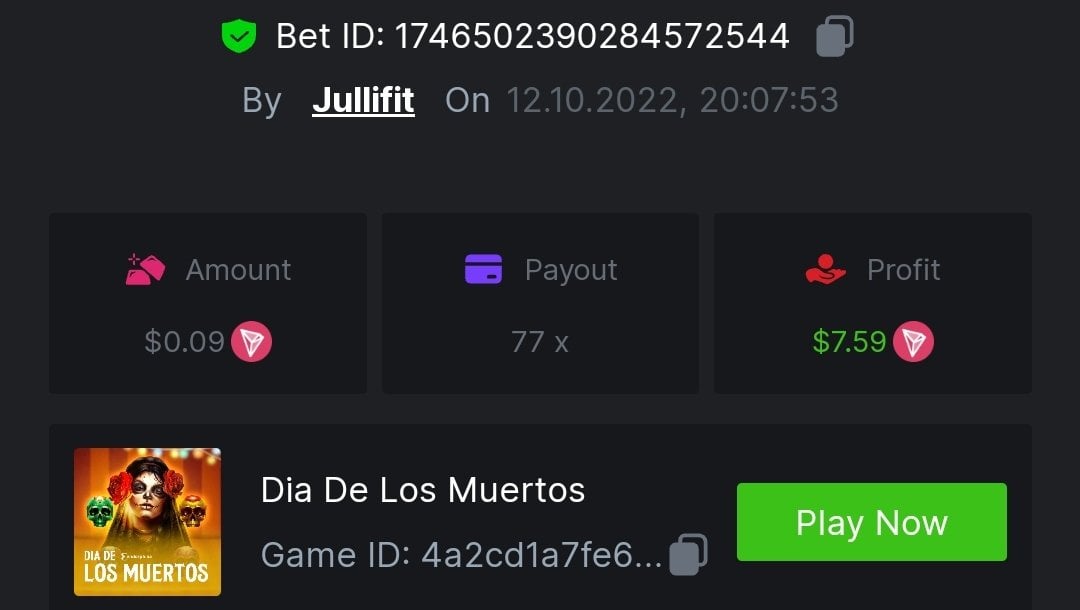Image resolution: width=1080 pixels, height=610 pixels.
Task: Copy the Game ID
Action: click(688, 554)
